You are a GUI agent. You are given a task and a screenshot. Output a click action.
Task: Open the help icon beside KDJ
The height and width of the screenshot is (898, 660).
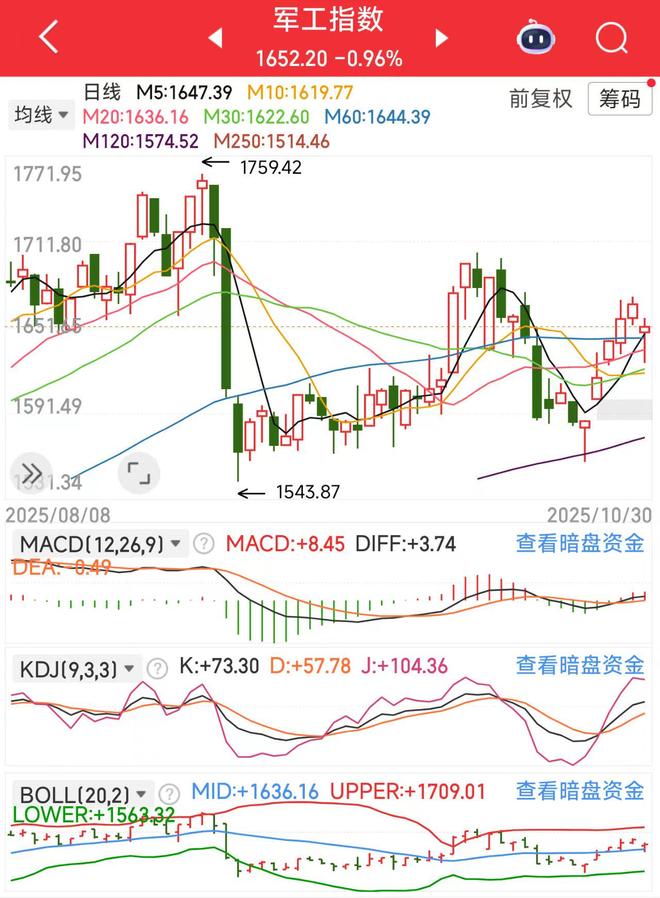point(157,667)
